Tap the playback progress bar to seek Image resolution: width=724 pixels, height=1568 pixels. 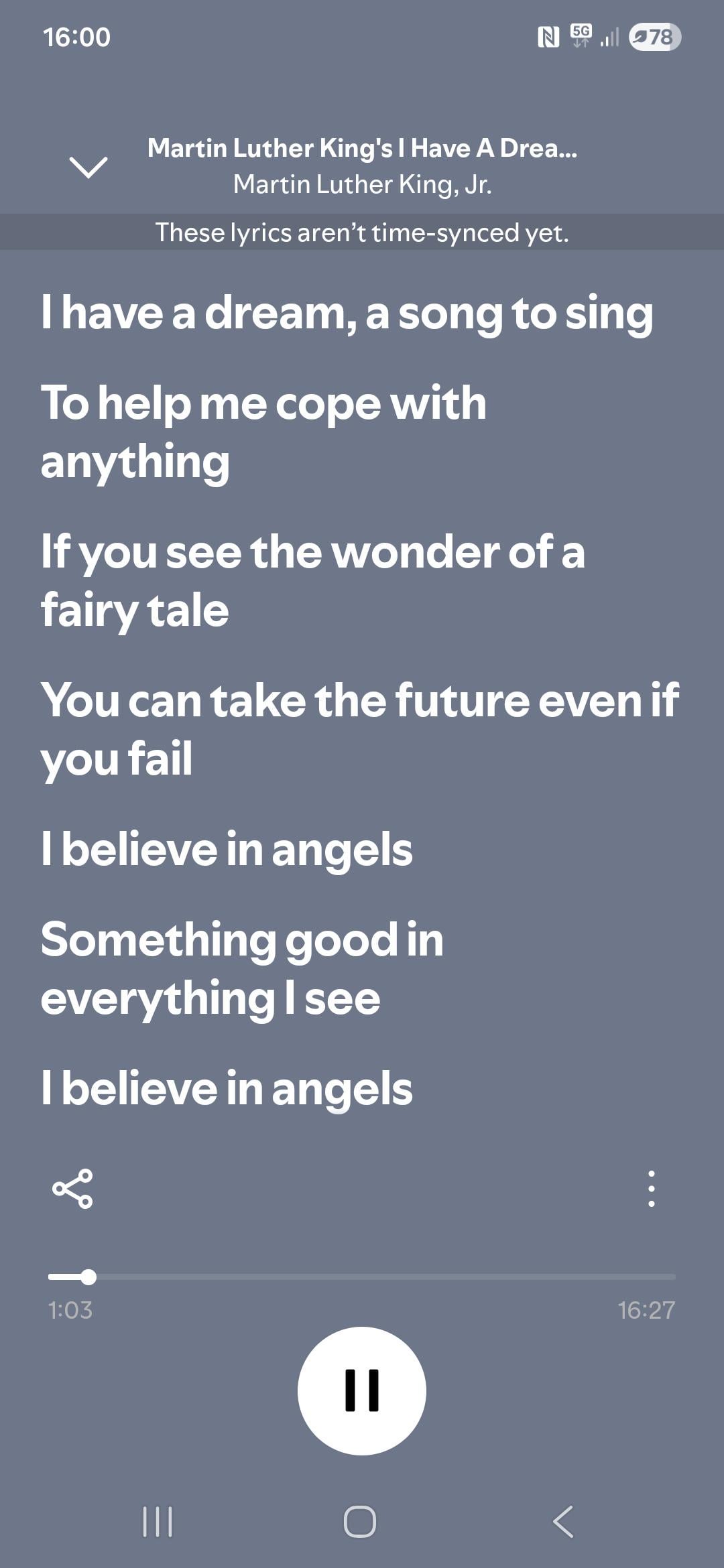(362, 1277)
